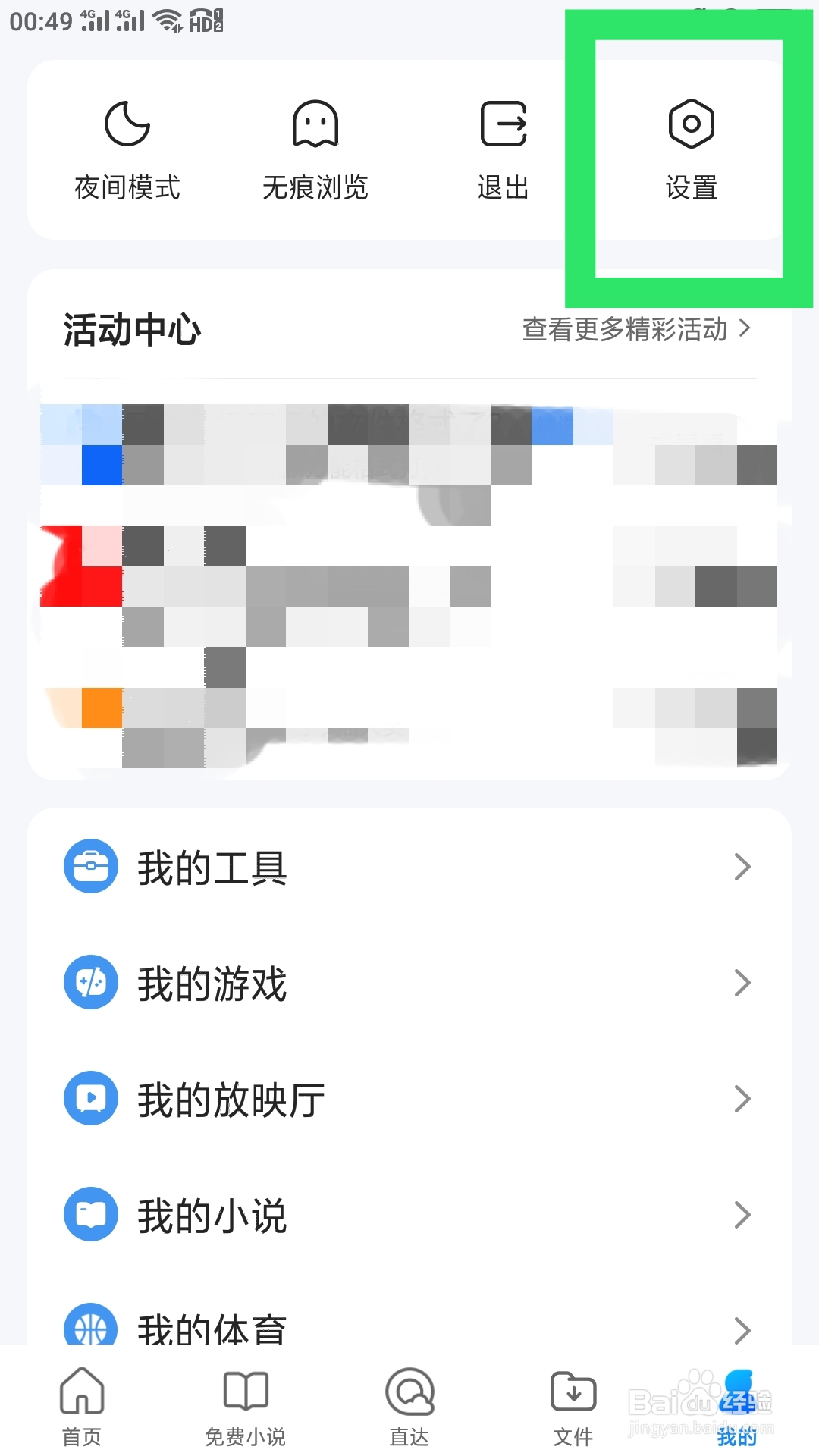819x1456 pixels.
Task: Switch to the 首页 home tab
Action: 81,1403
